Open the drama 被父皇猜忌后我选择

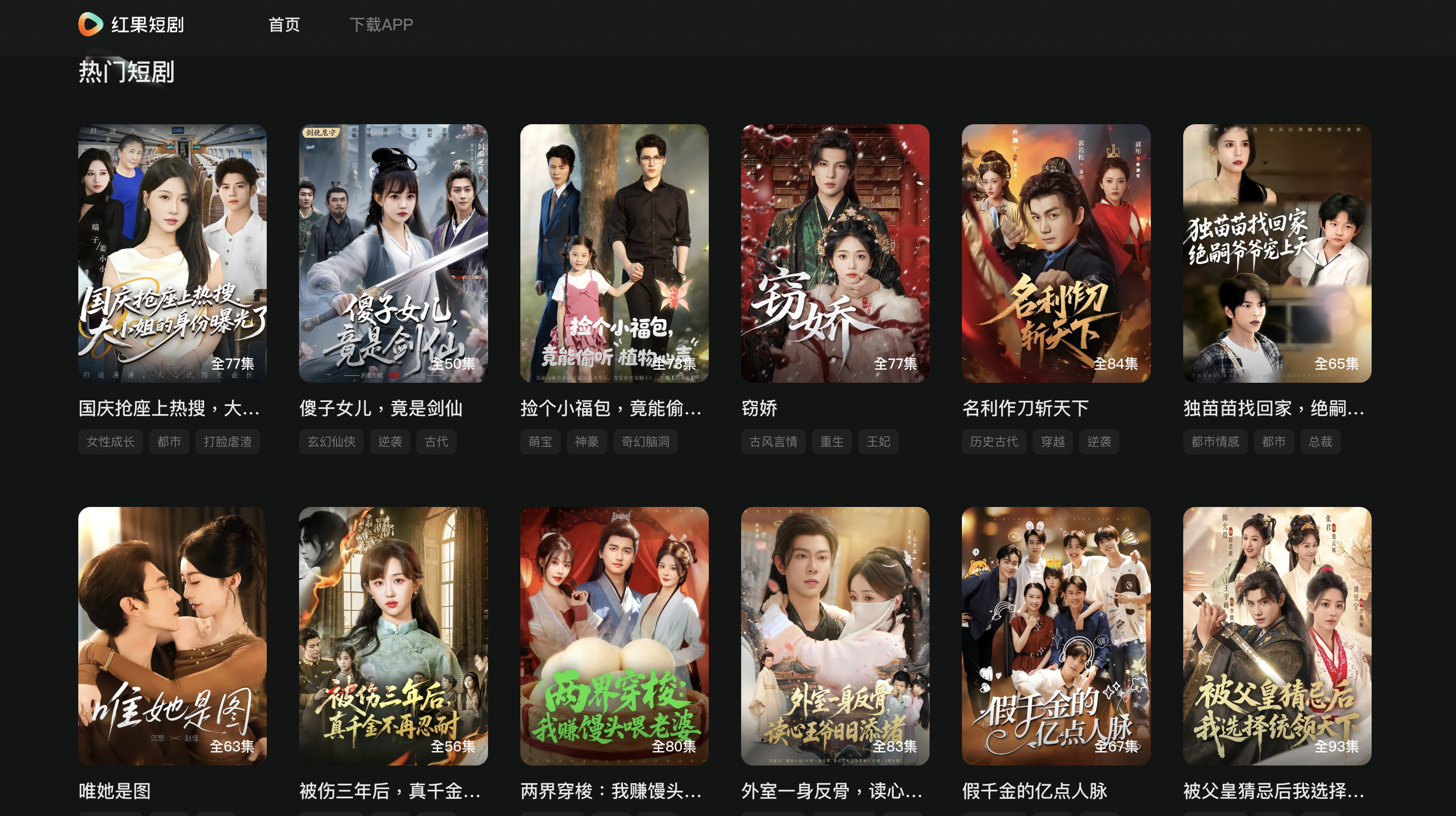1277,636
